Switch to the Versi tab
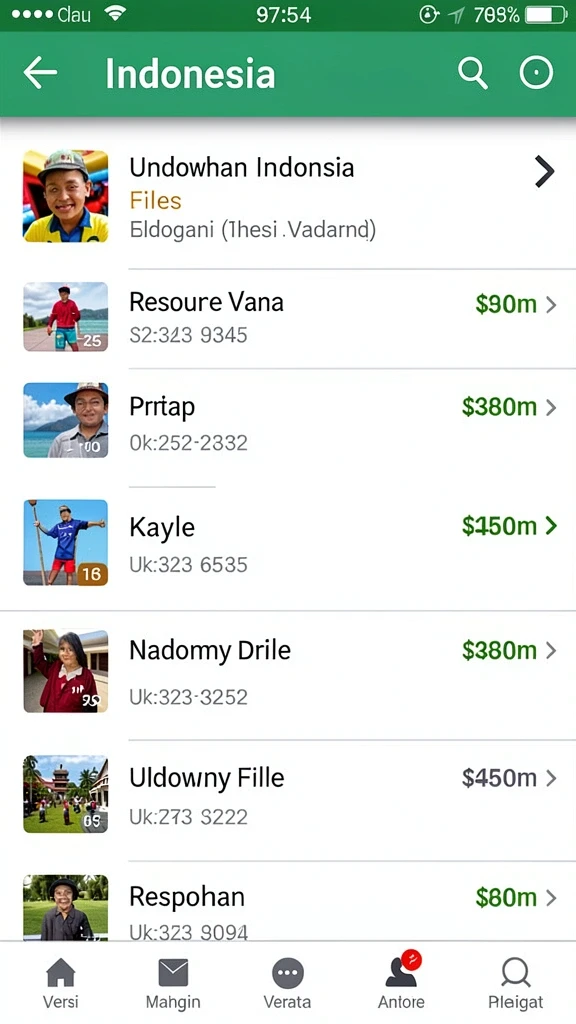 tap(60, 984)
